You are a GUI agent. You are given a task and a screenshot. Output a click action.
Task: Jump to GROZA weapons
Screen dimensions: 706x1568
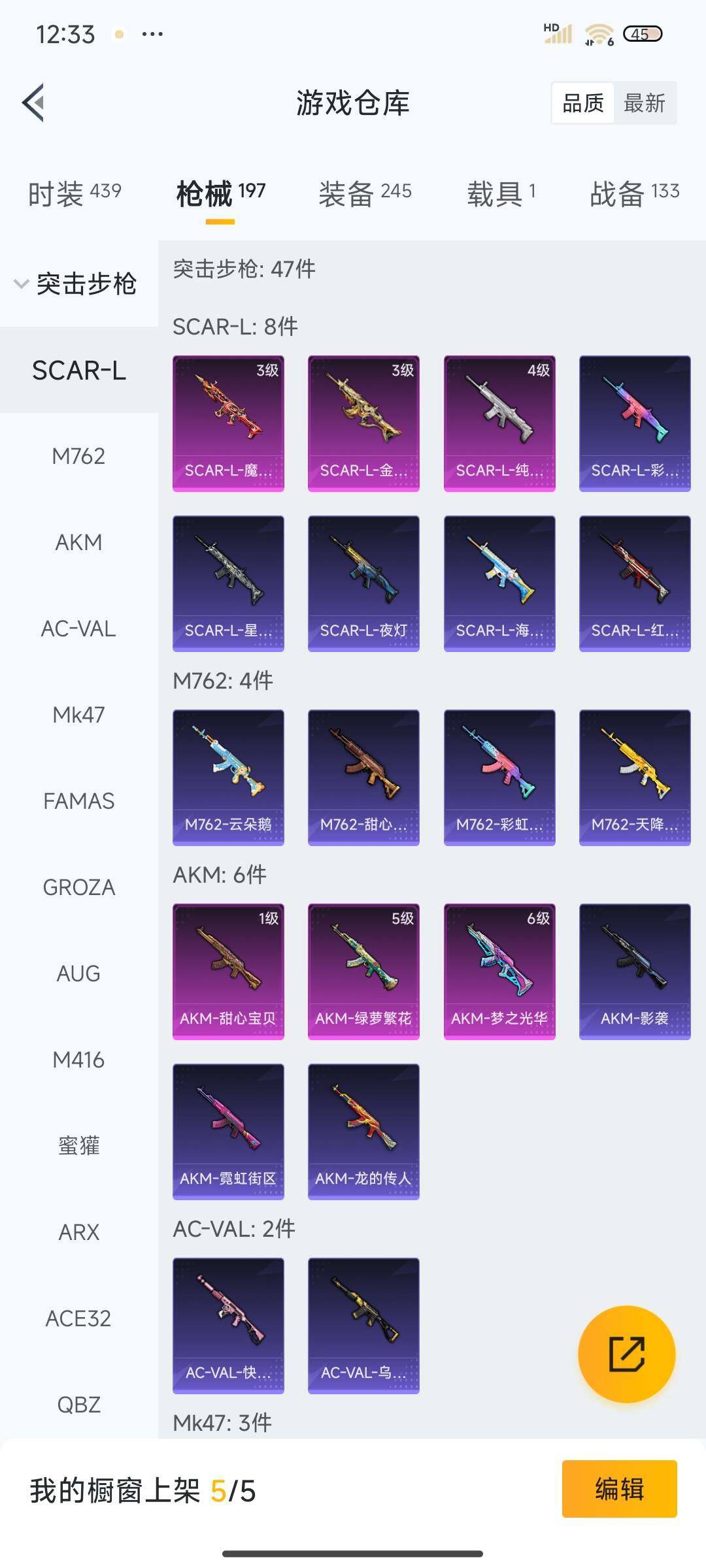click(x=78, y=887)
